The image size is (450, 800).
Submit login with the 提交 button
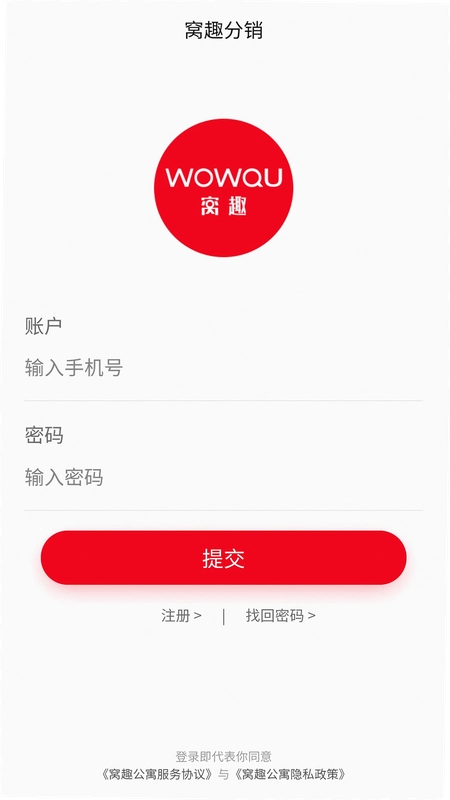click(223, 558)
